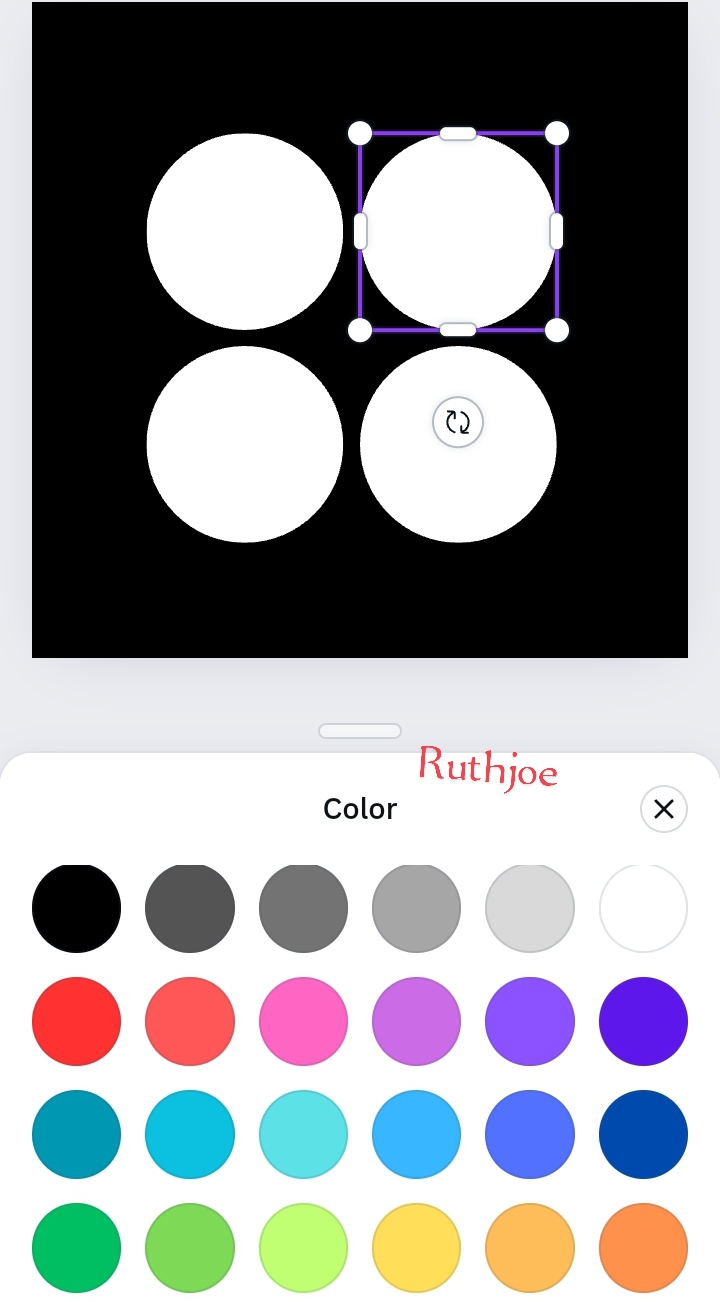Select the top-left white circle

[x=245, y=231]
